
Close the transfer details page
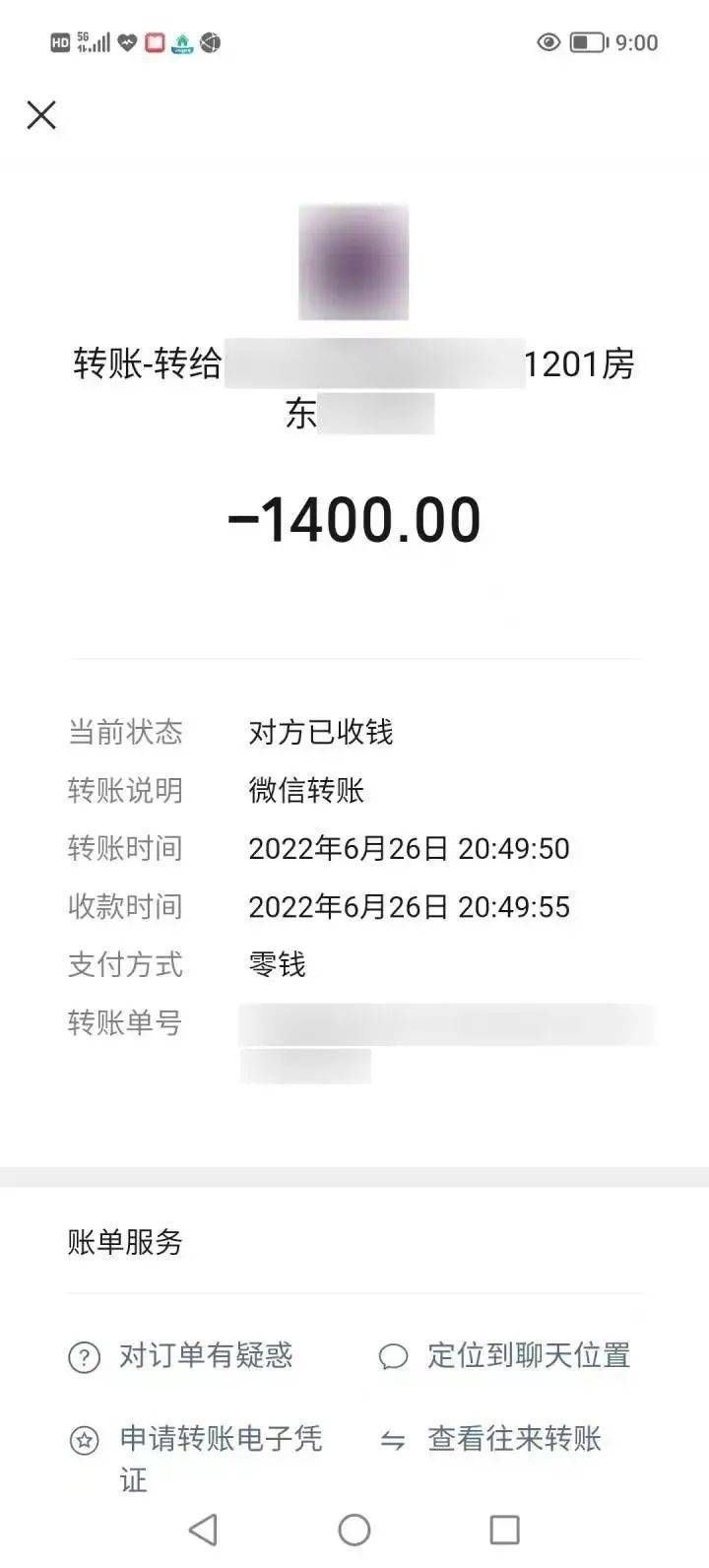tap(41, 115)
